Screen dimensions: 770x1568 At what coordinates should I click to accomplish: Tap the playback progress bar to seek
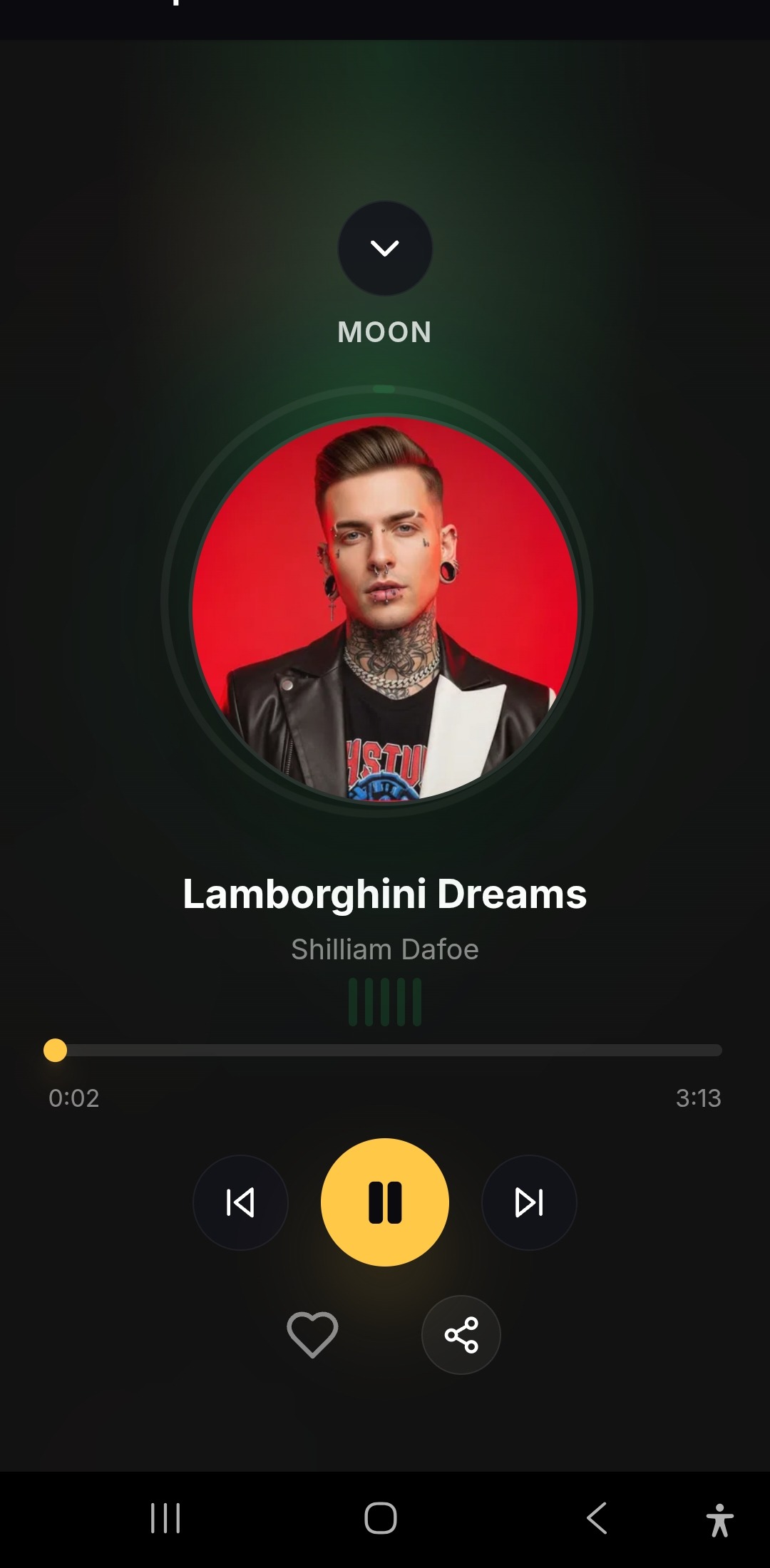(385, 1050)
